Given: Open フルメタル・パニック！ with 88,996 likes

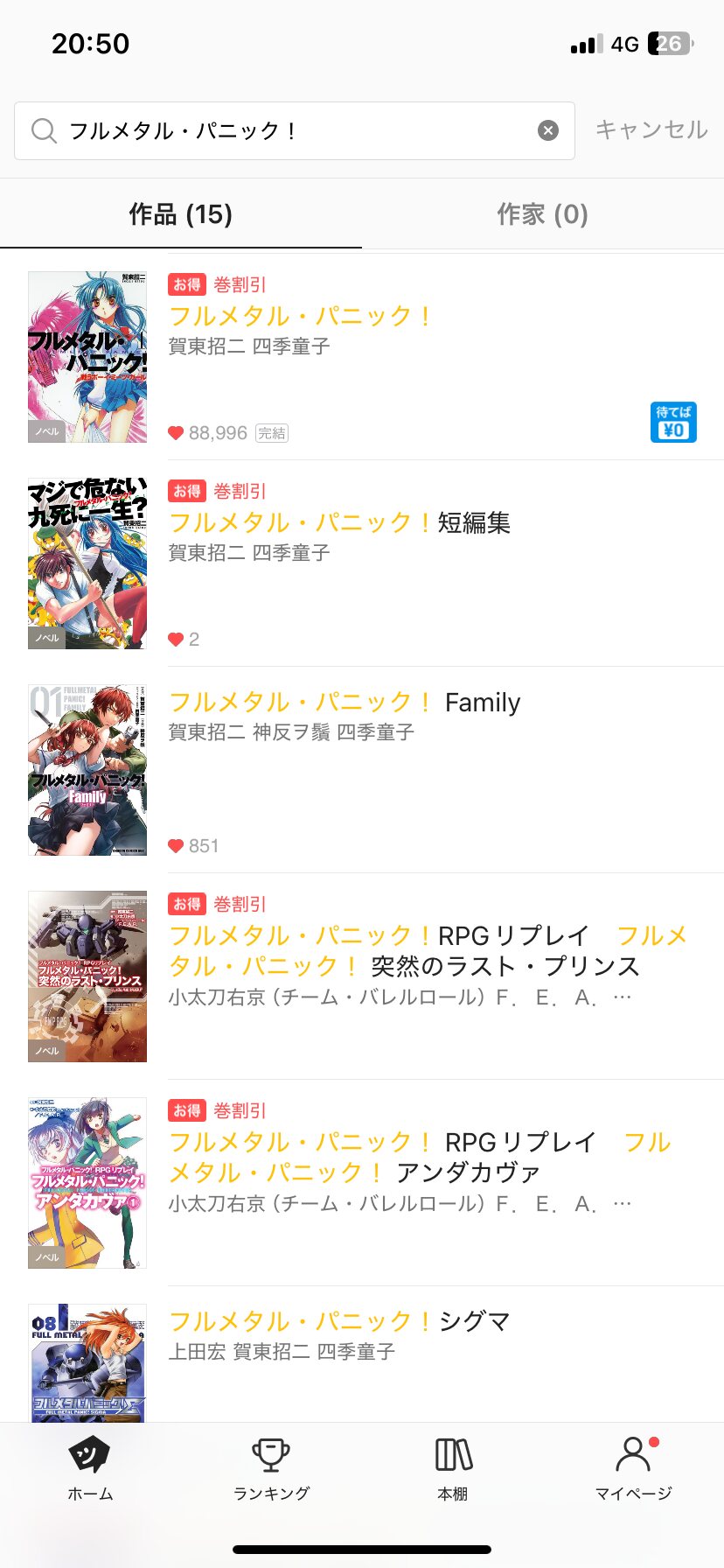Looking at the screenshot, I should click(301, 317).
